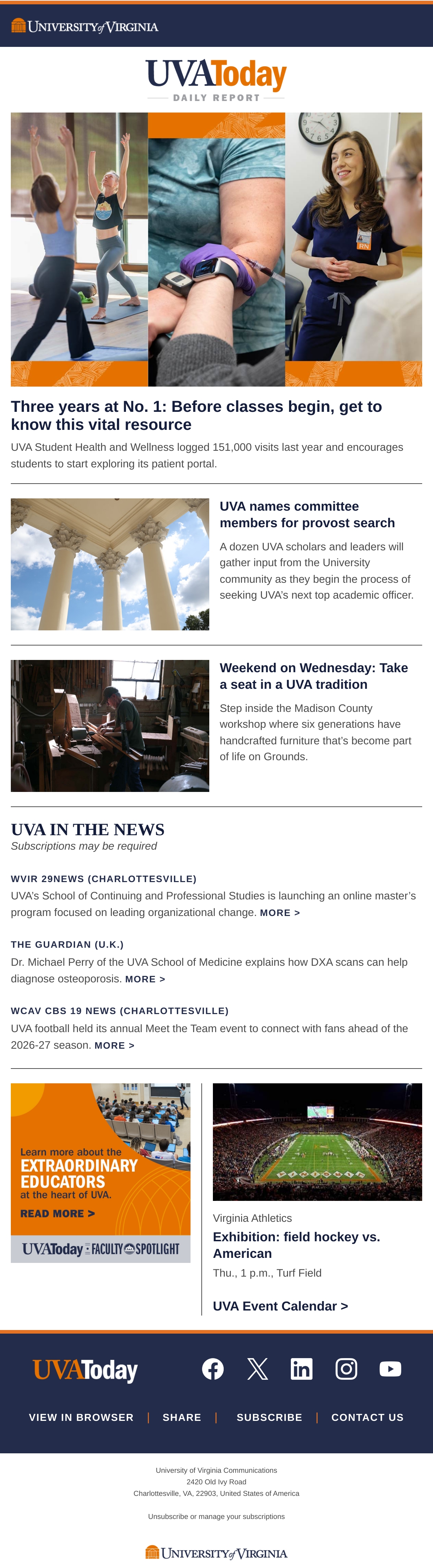This screenshot has width=433, height=1568.
Task: Tap Unsubscribe or manage your subscriptions
Action: click(x=216, y=1516)
